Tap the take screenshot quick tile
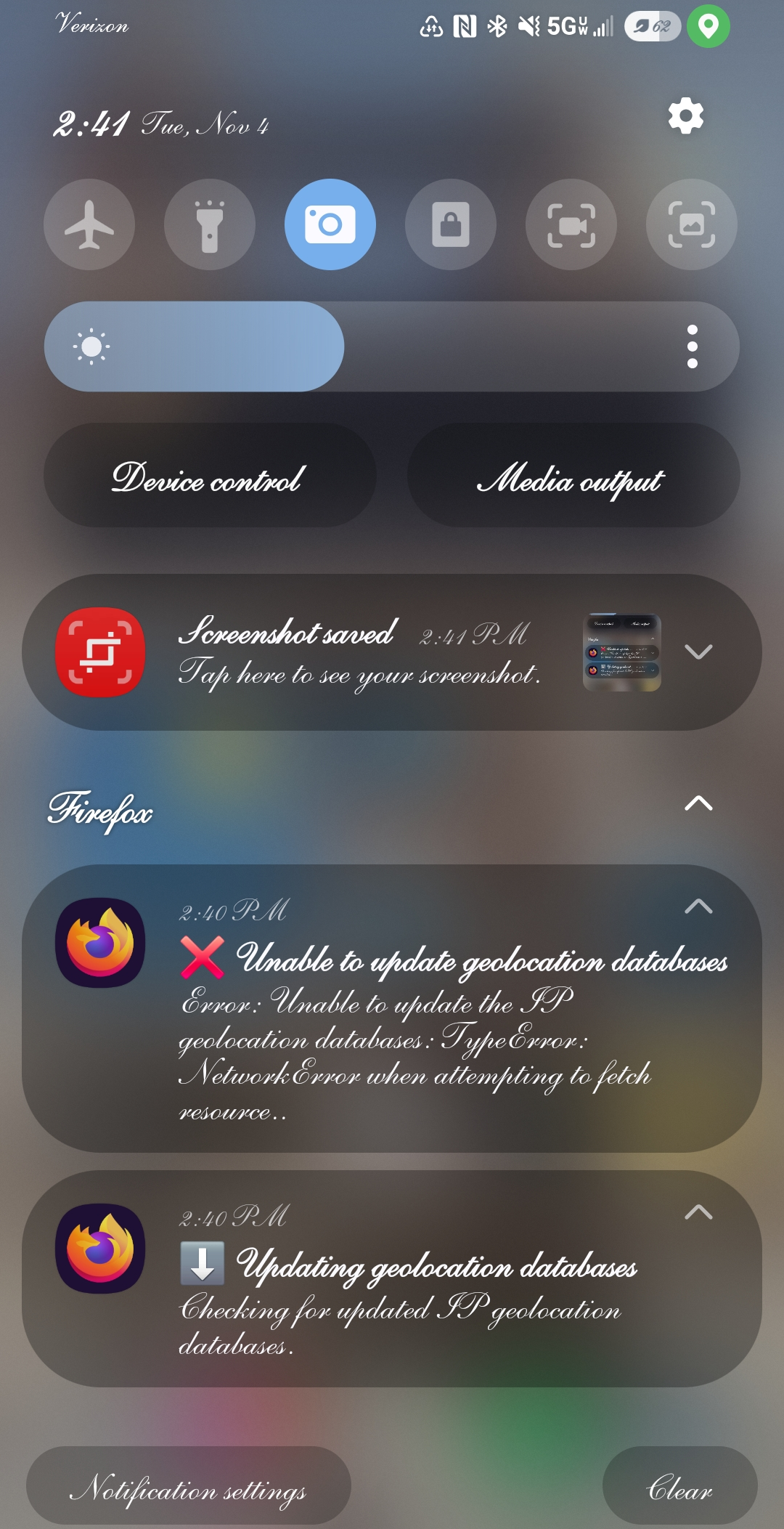 pos(692,224)
